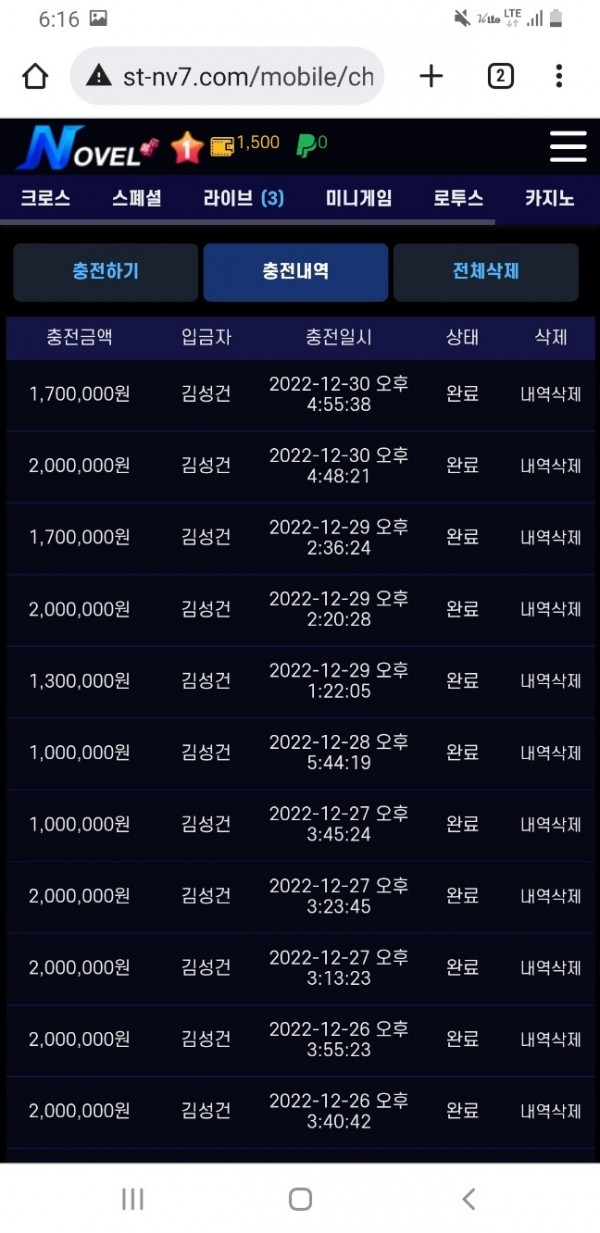Viewport: 600px width, 1233px height.
Task: Open a new browser tab
Action: tap(431, 76)
